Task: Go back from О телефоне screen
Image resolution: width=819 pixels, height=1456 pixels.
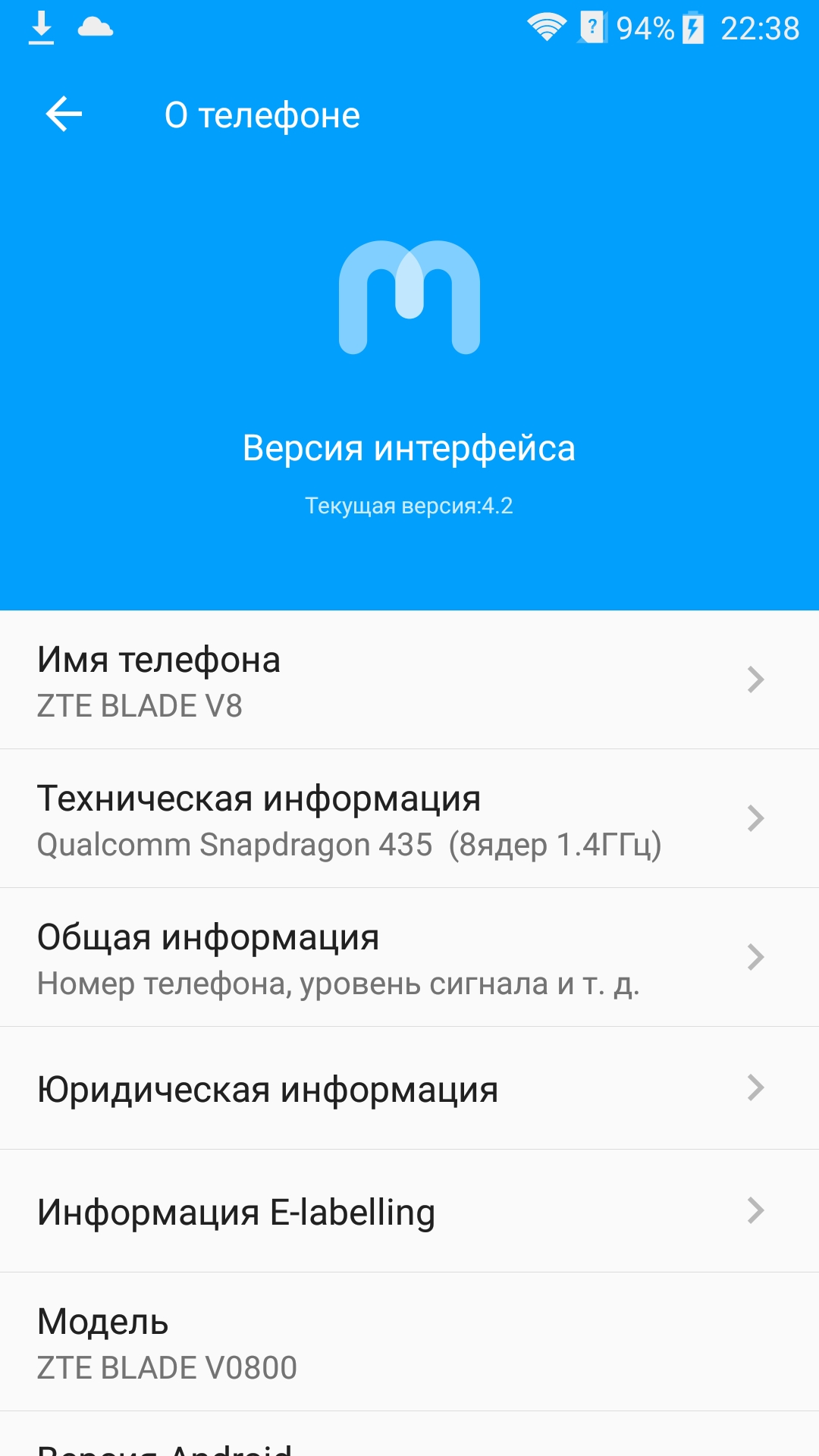Action: [x=64, y=115]
